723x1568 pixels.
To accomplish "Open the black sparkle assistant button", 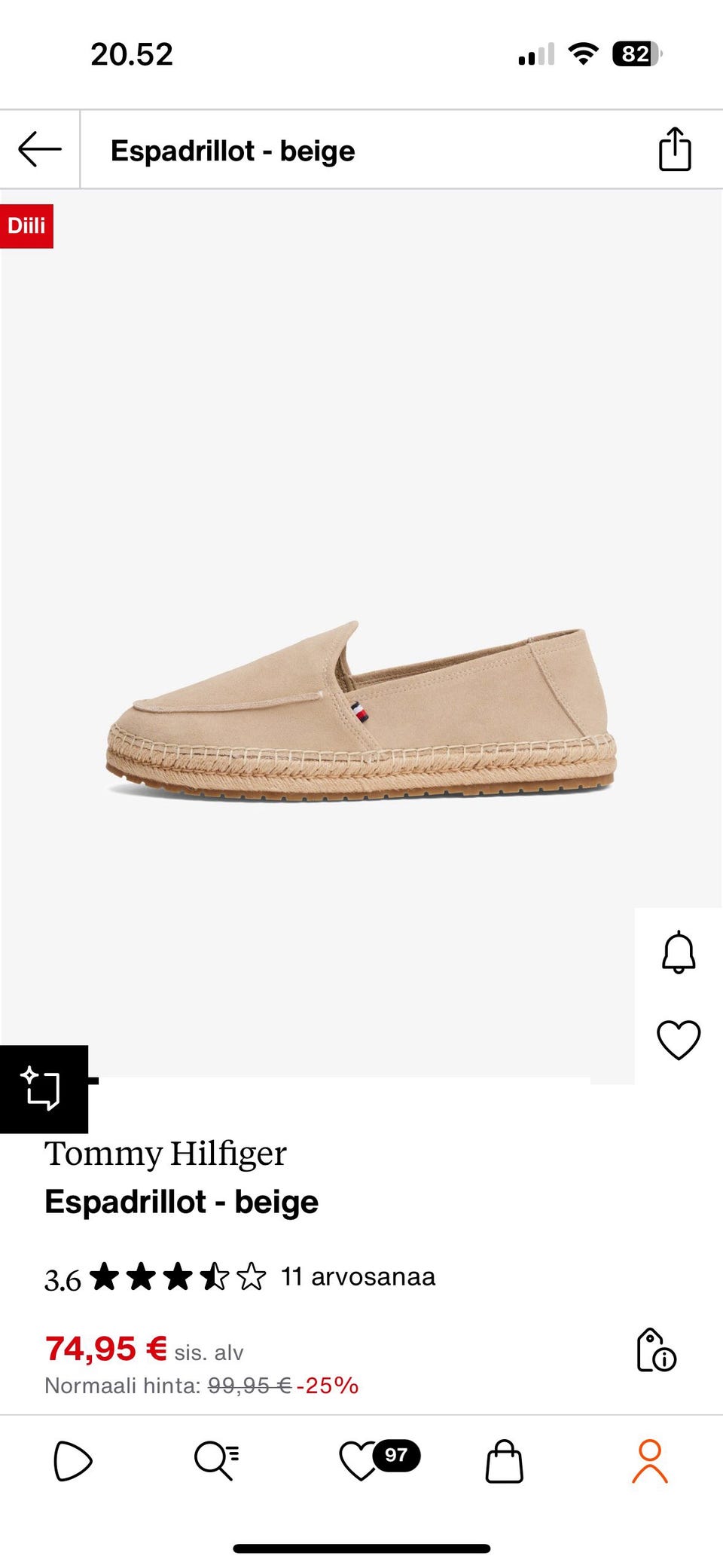I will tap(44, 1089).
